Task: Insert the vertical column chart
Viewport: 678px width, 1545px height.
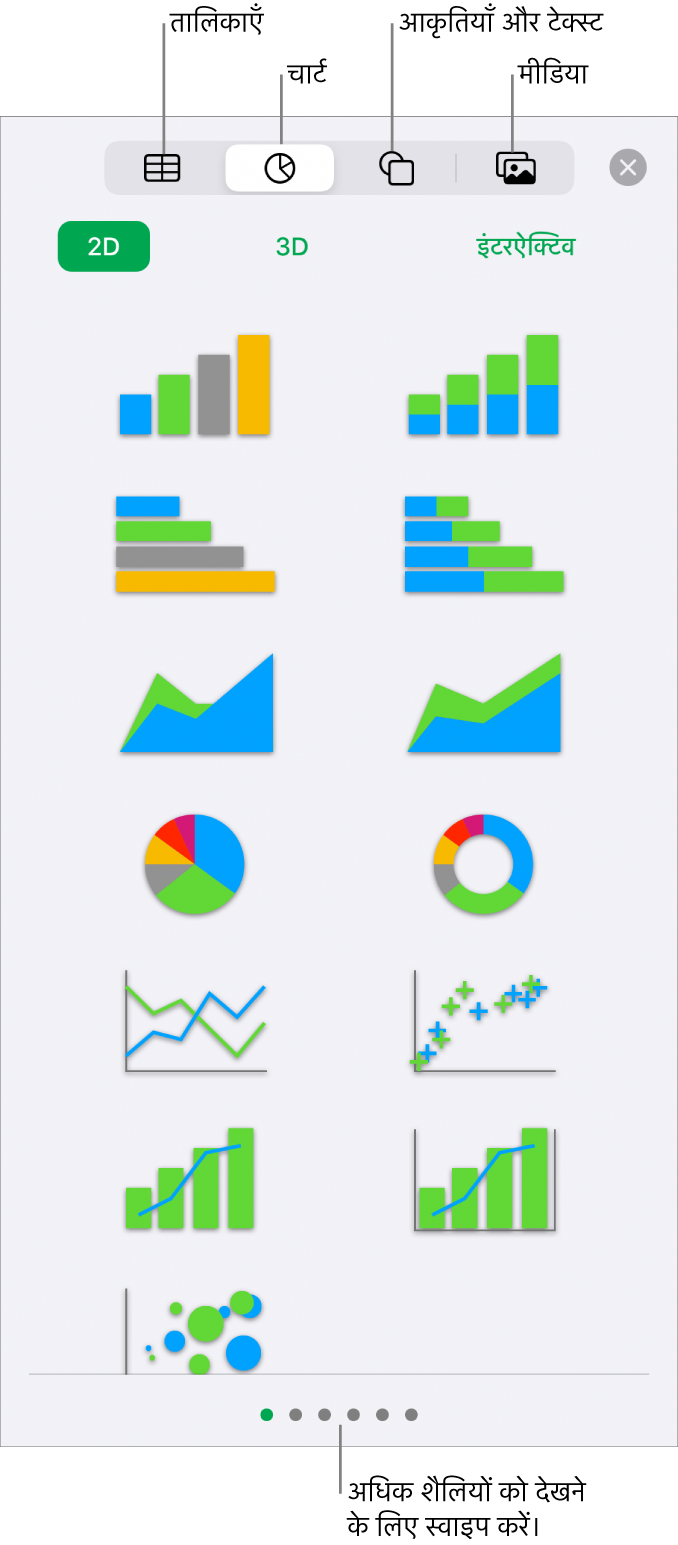Action: (195, 386)
